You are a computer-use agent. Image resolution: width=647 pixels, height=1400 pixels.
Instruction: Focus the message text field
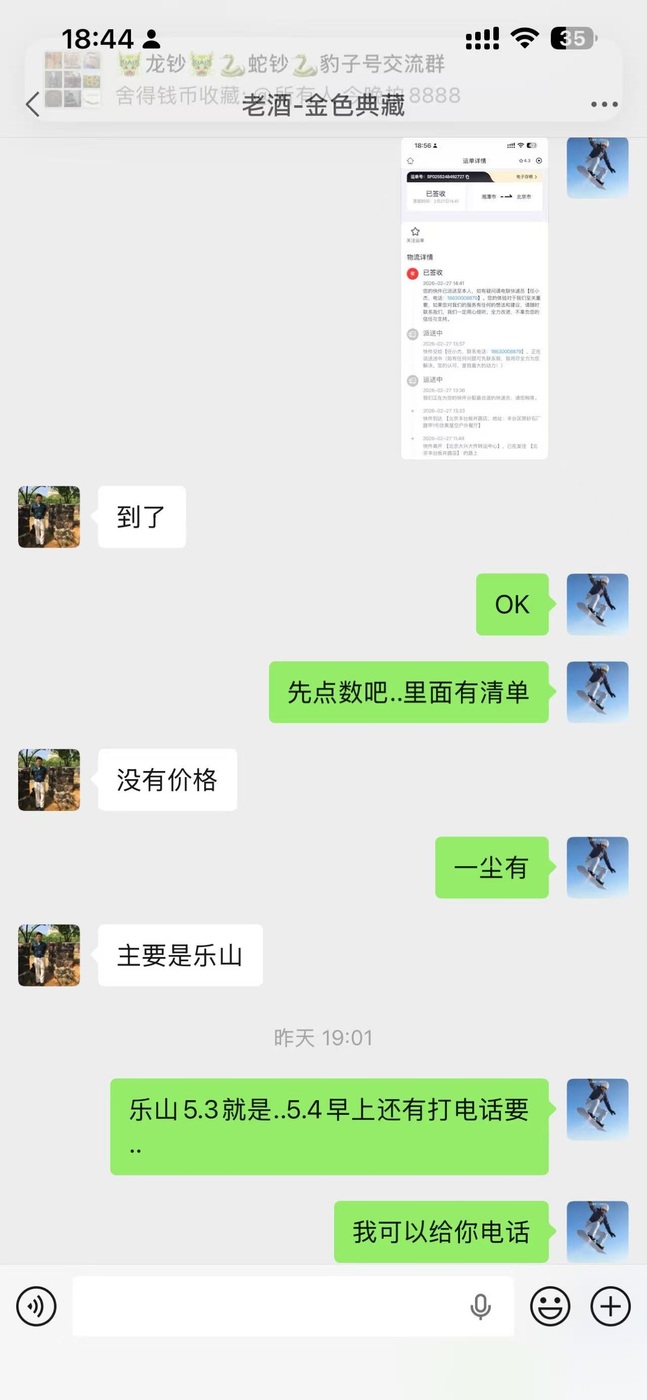tap(270, 1306)
